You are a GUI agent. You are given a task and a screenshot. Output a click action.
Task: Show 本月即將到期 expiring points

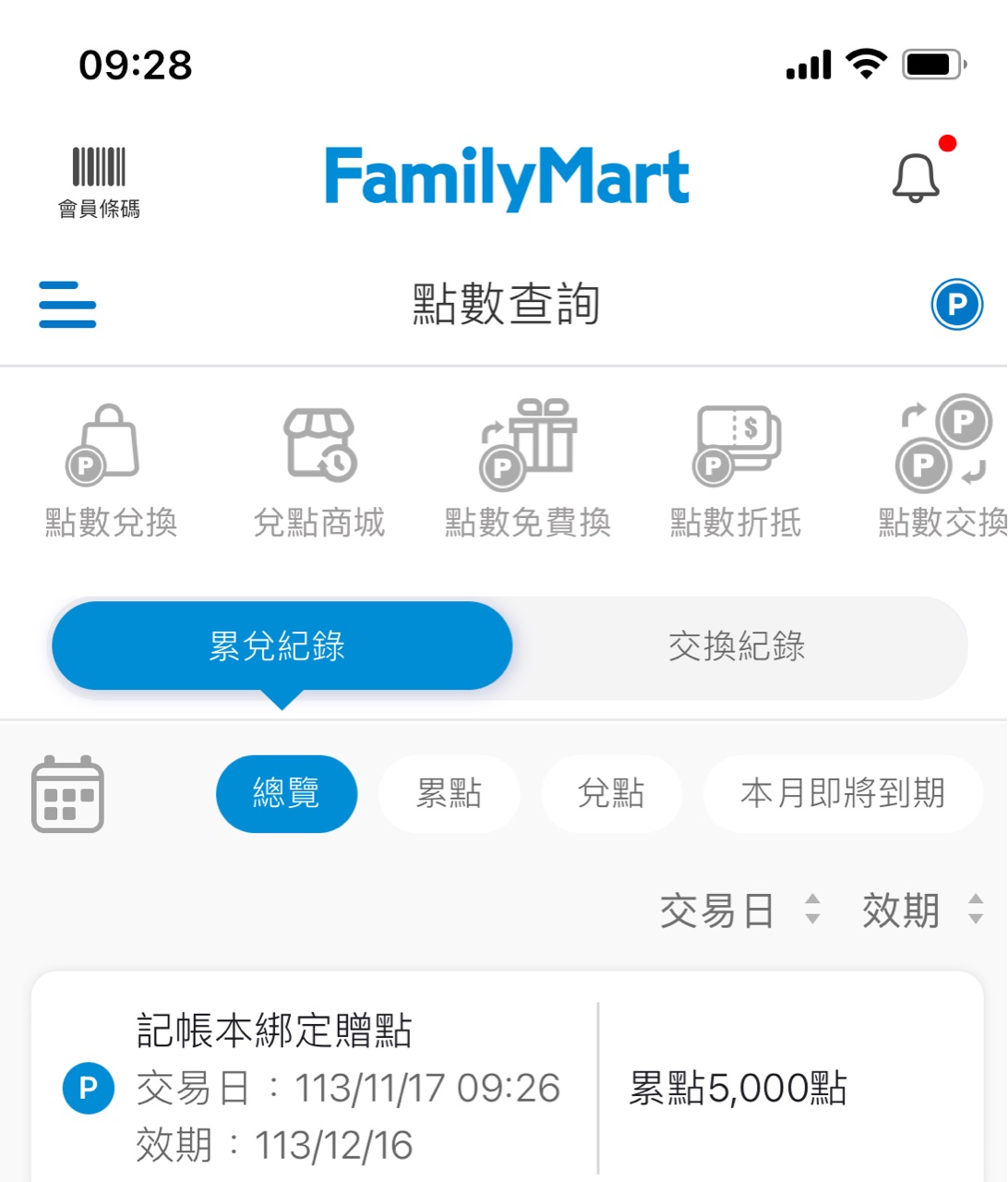click(843, 794)
